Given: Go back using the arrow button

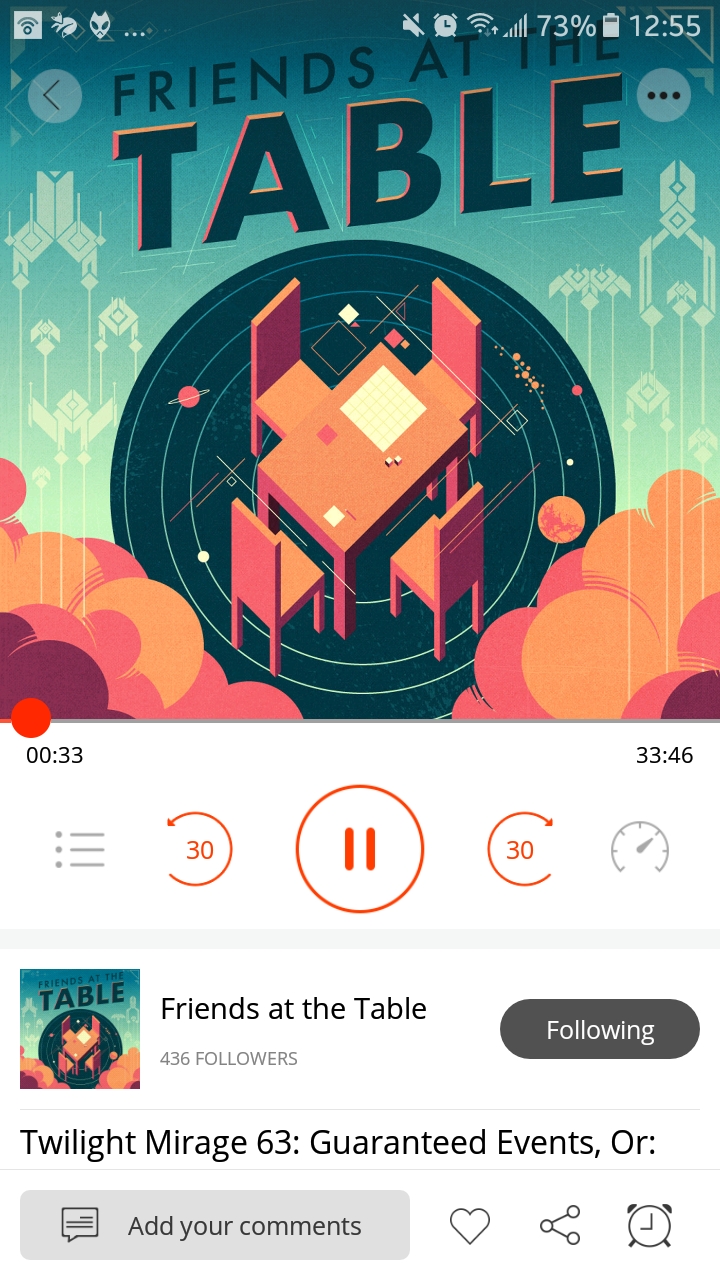Looking at the screenshot, I should 54,96.
